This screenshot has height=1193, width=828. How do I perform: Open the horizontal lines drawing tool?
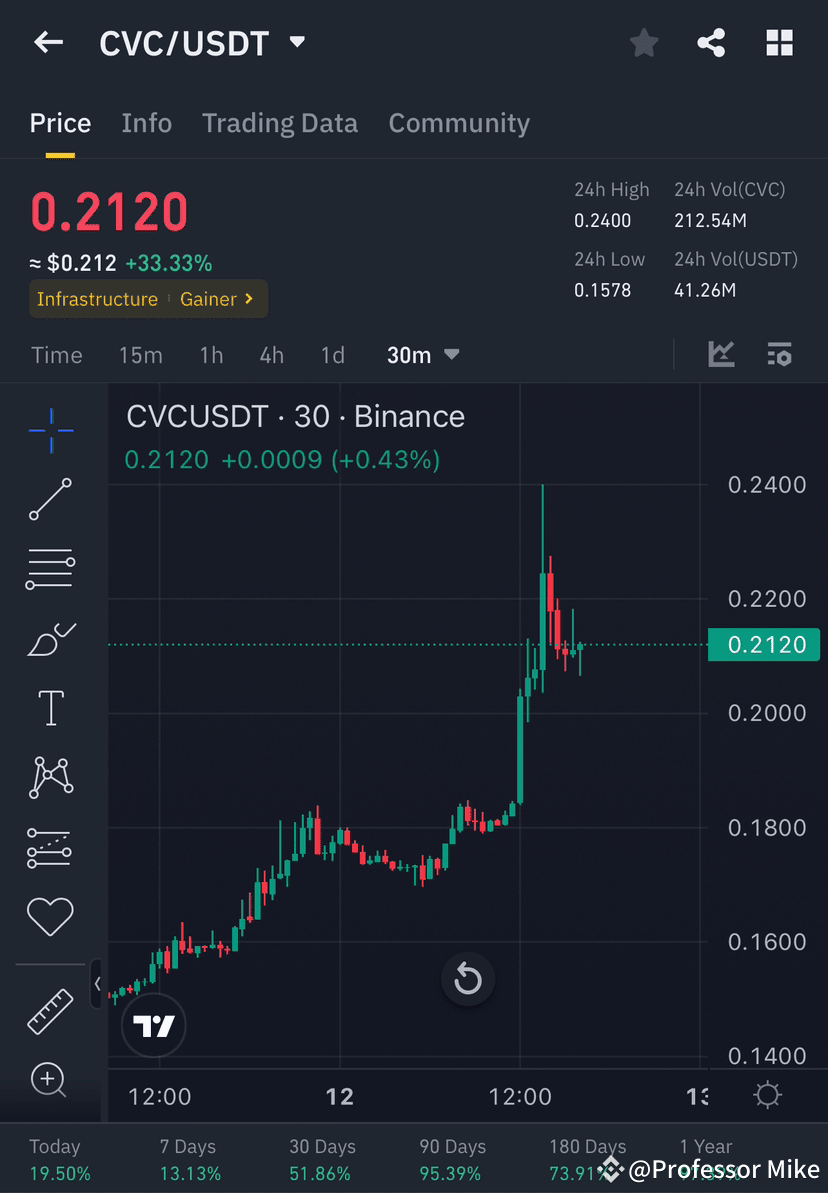(50, 568)
